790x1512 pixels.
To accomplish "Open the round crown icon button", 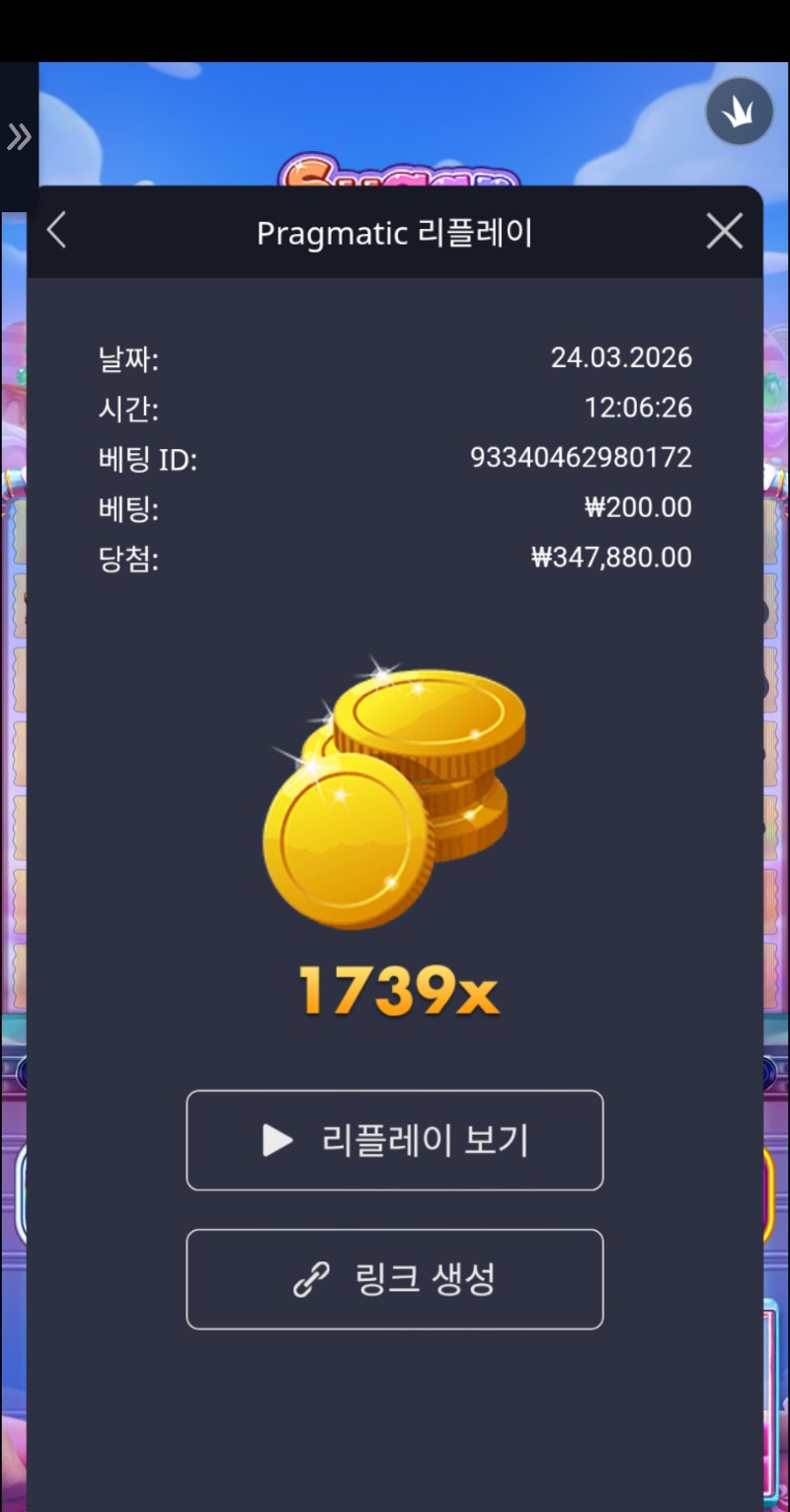I will coord(739,113).
